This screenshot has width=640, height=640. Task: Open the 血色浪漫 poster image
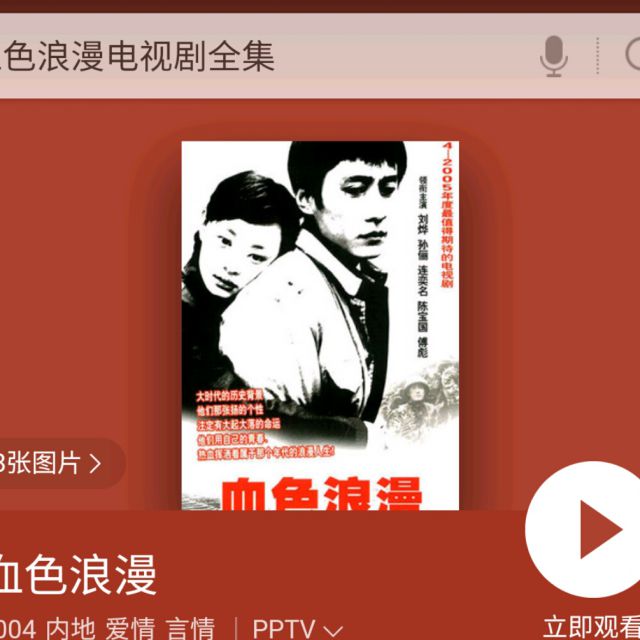[320, 325]
